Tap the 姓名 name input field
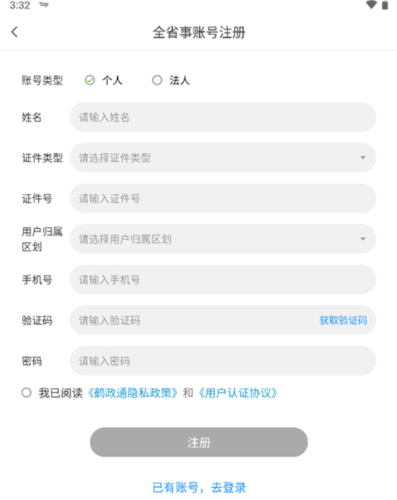The width and height of the screenshot is (397, 500). click(x=223, y=117)
